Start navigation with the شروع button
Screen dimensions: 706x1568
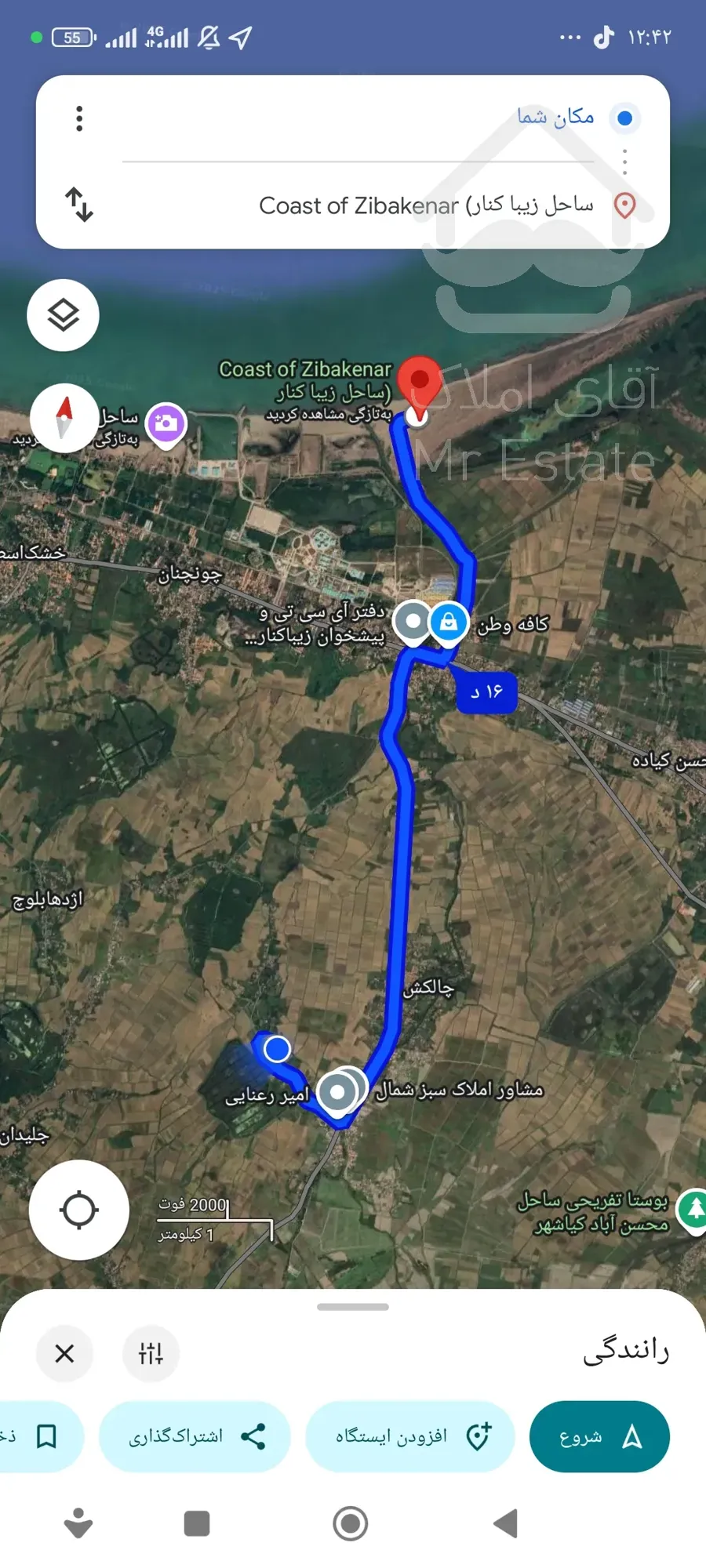click(x=599, y=1436)
